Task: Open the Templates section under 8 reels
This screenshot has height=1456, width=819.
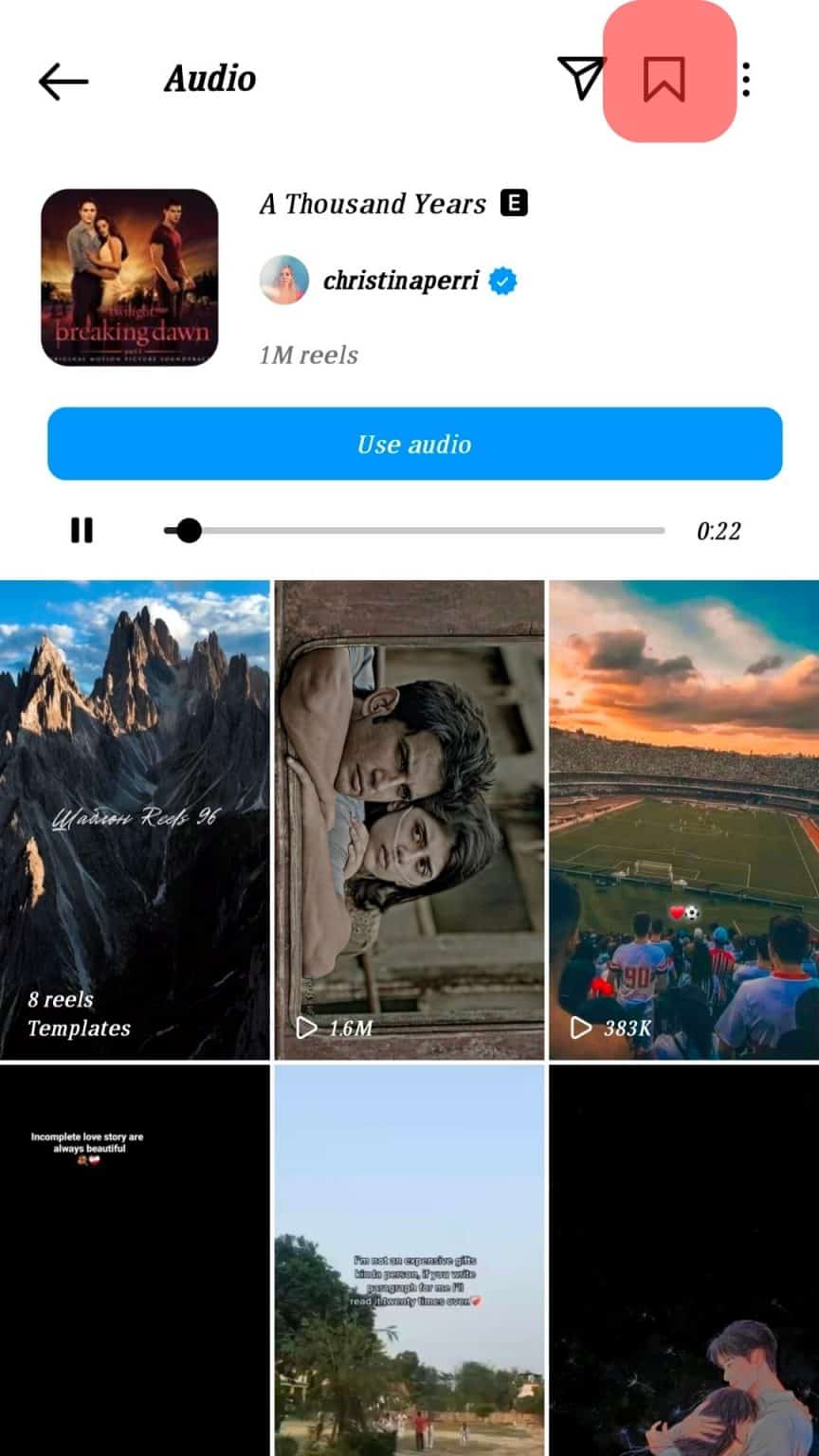Action: 78,1028
